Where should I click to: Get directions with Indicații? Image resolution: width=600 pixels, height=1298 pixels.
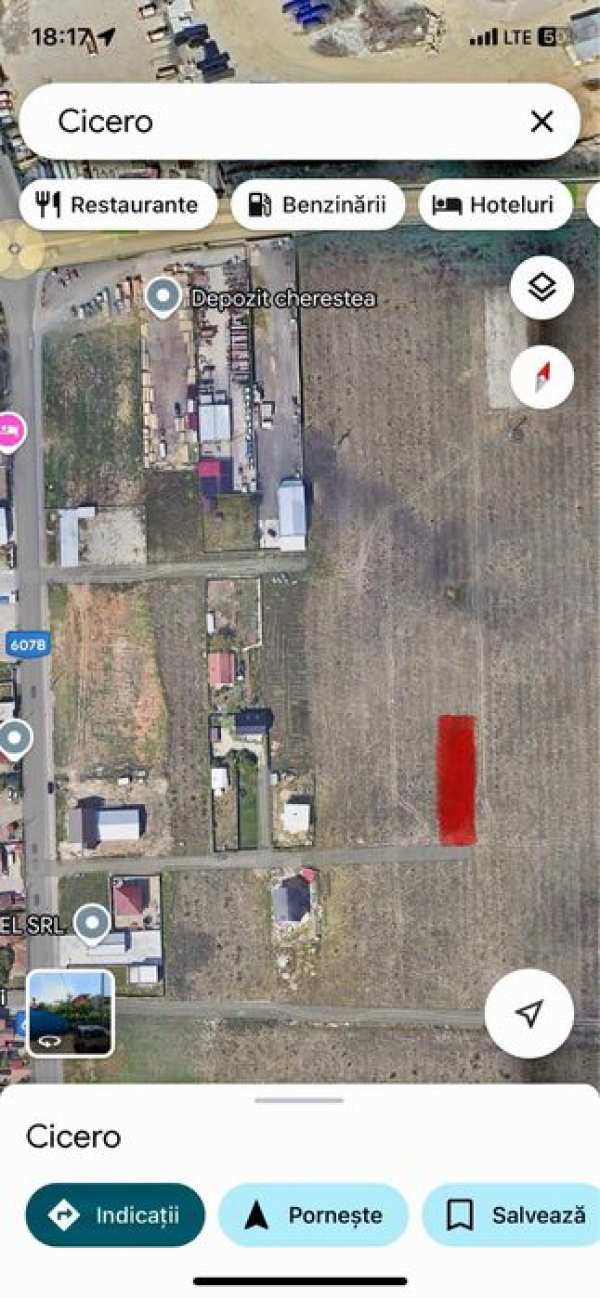point(115,1215)
